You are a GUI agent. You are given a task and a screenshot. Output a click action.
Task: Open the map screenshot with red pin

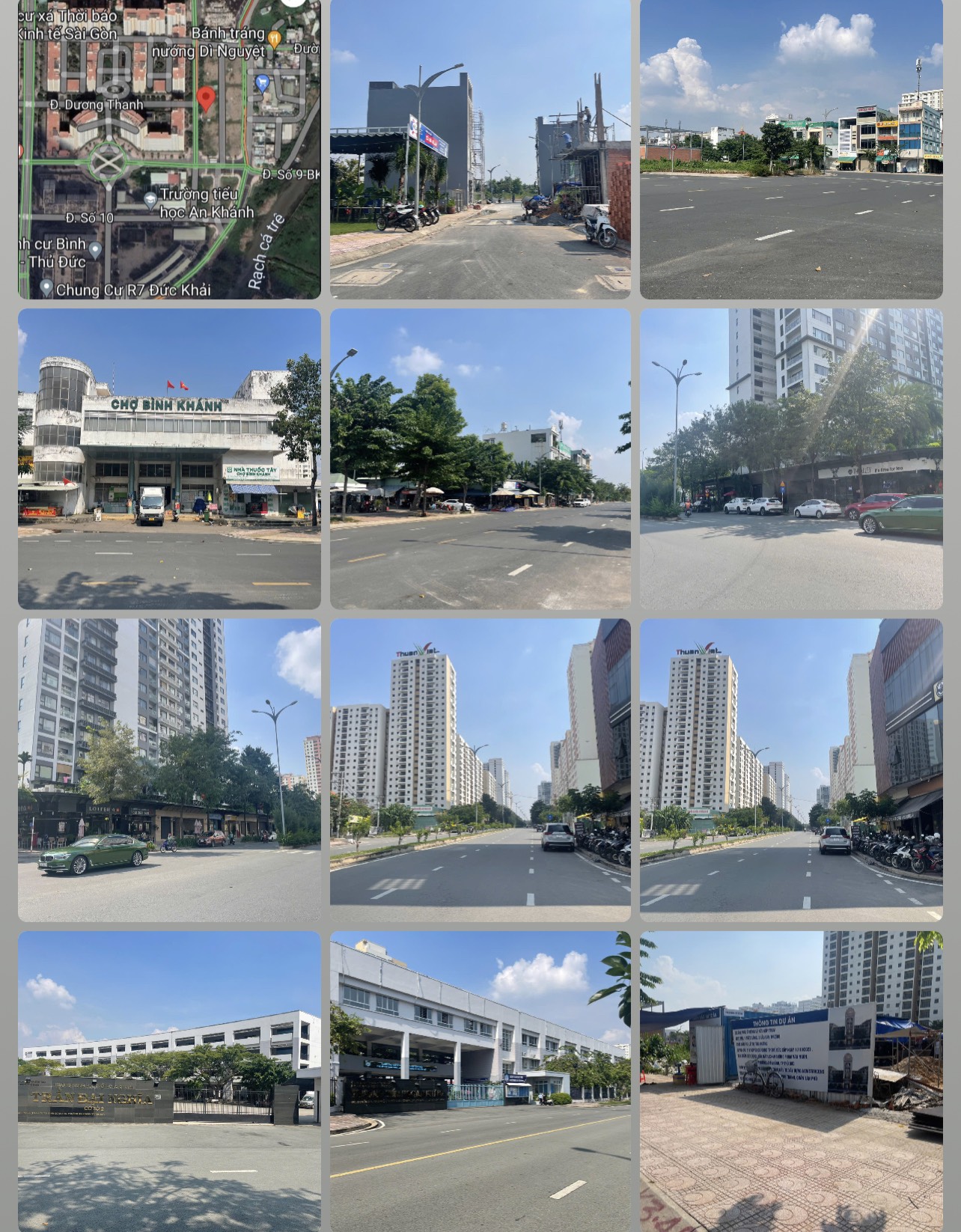pyautogui.click(x=169, y=149)
